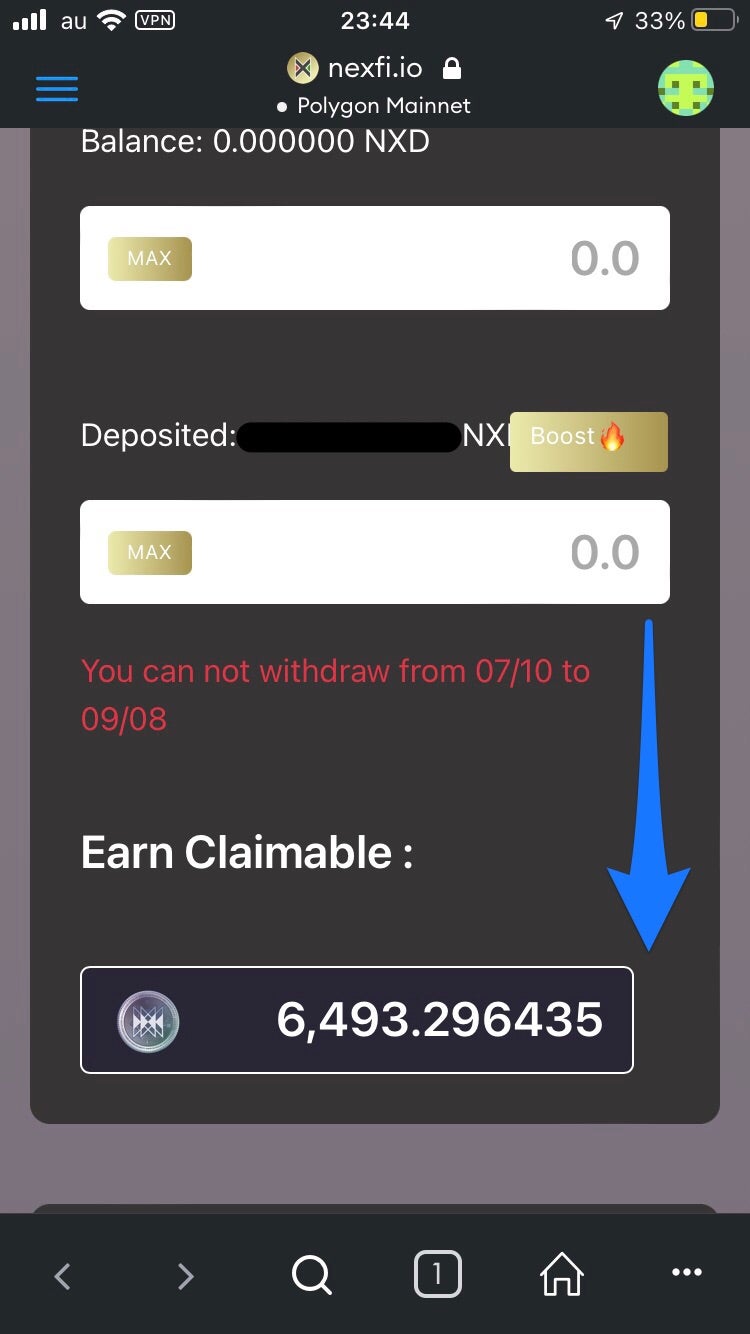Screen dimensions: 750x1334
Task: Tap MAX in the Deposited amount field
Action: [x=149, y=553]
